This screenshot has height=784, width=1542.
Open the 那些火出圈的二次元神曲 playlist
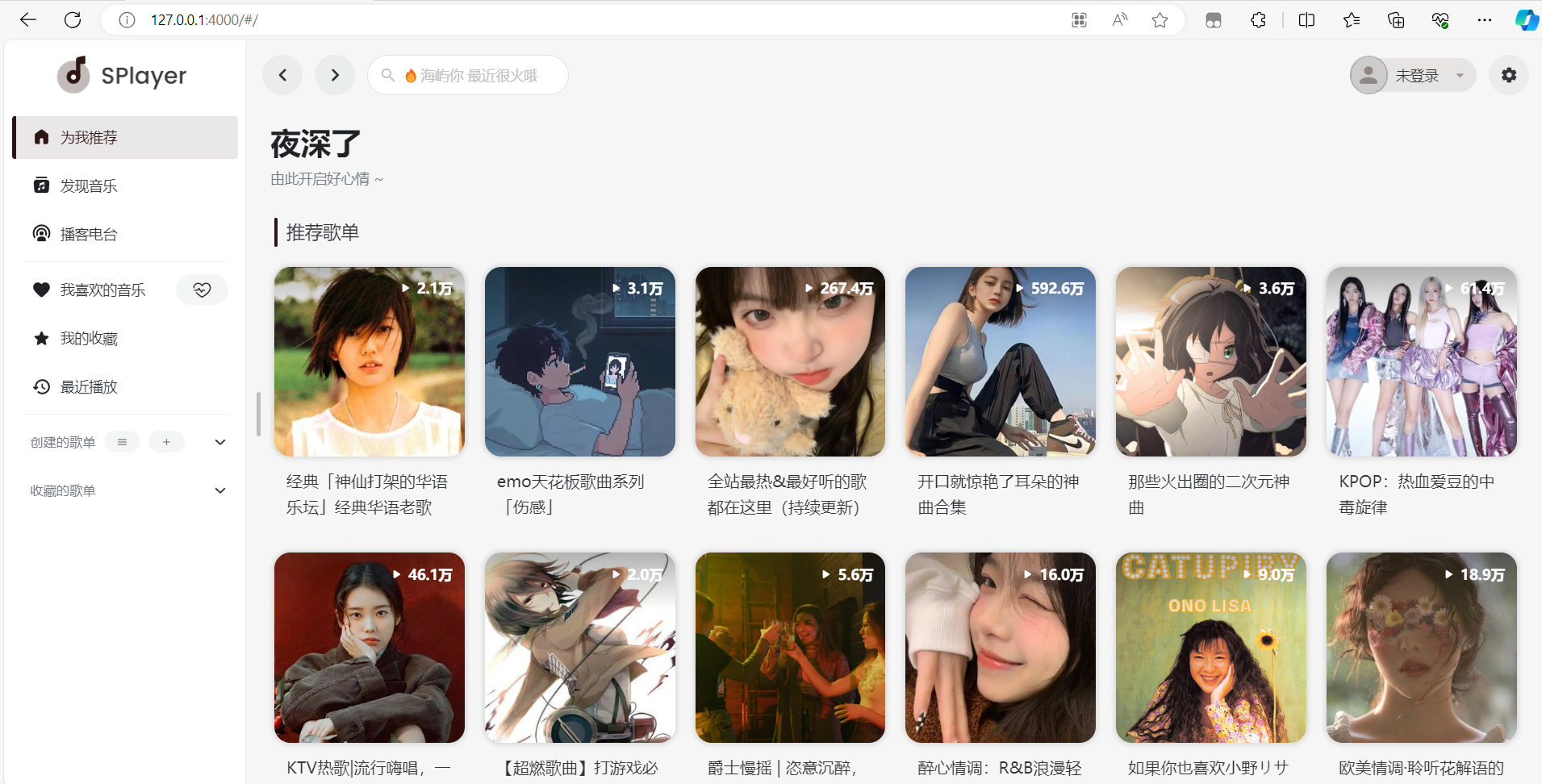1210,362
